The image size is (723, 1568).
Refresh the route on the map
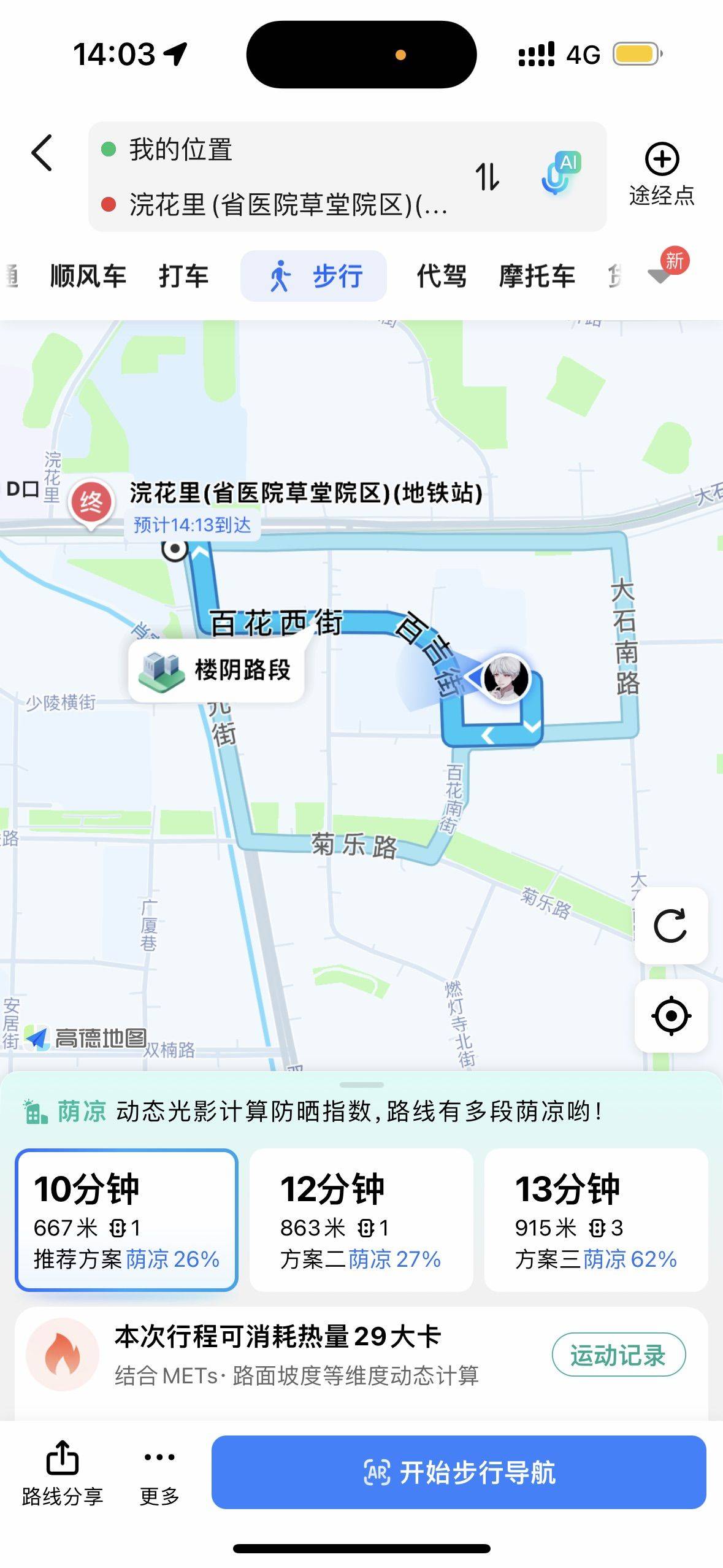[x=670, y=925]
